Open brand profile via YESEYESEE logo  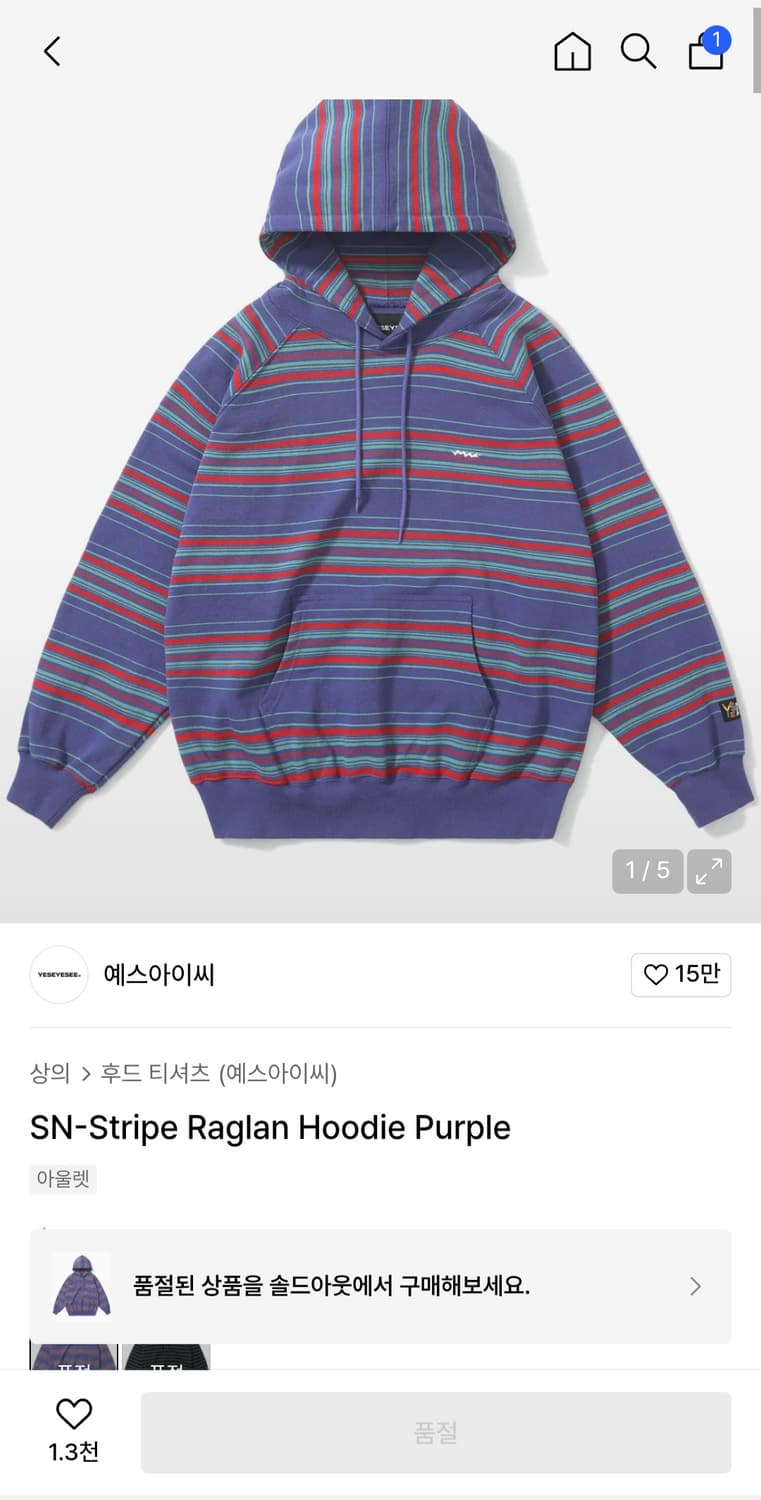tap(58, 974)
